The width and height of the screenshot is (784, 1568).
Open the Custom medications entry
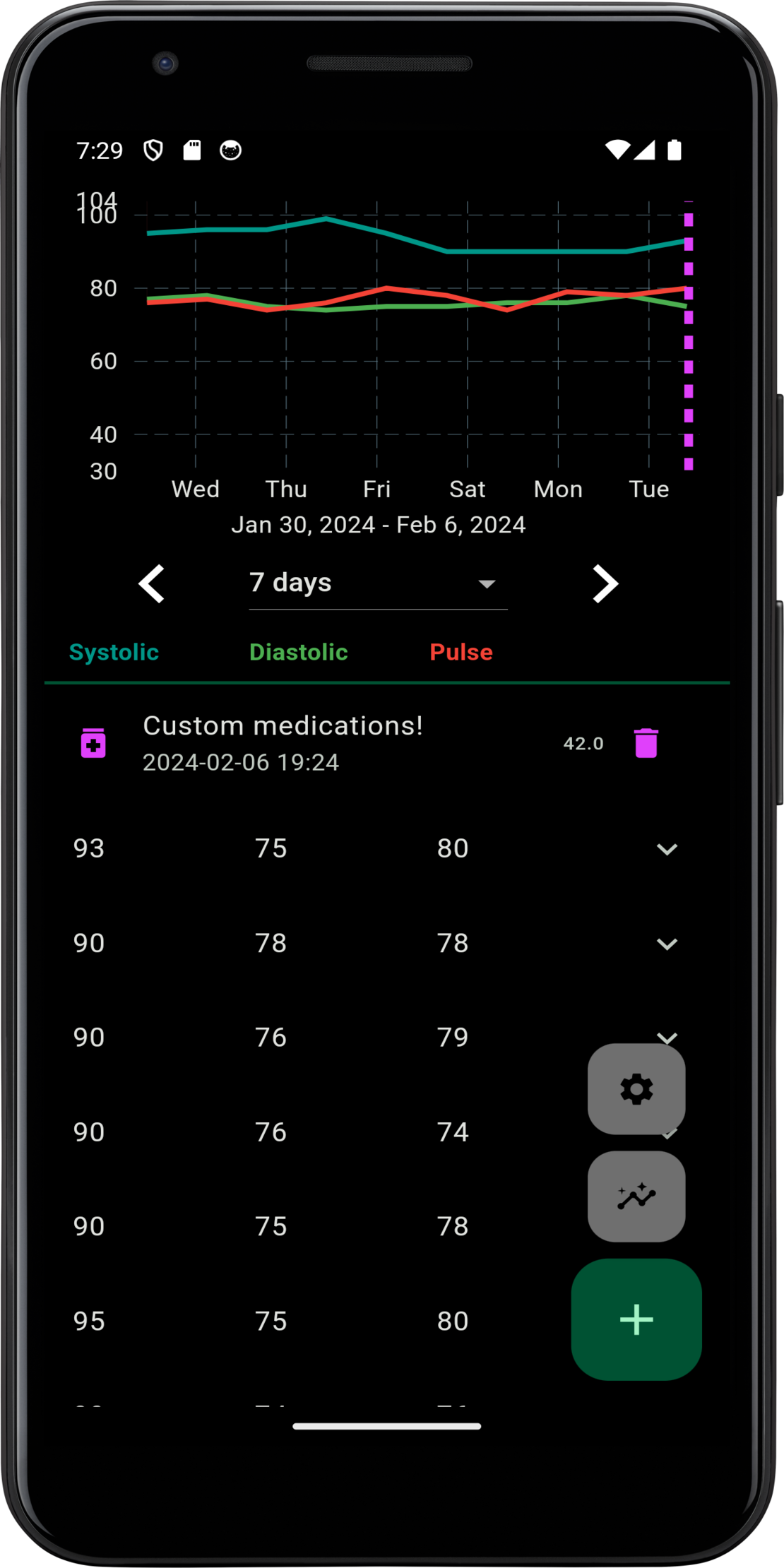[283, 743]
